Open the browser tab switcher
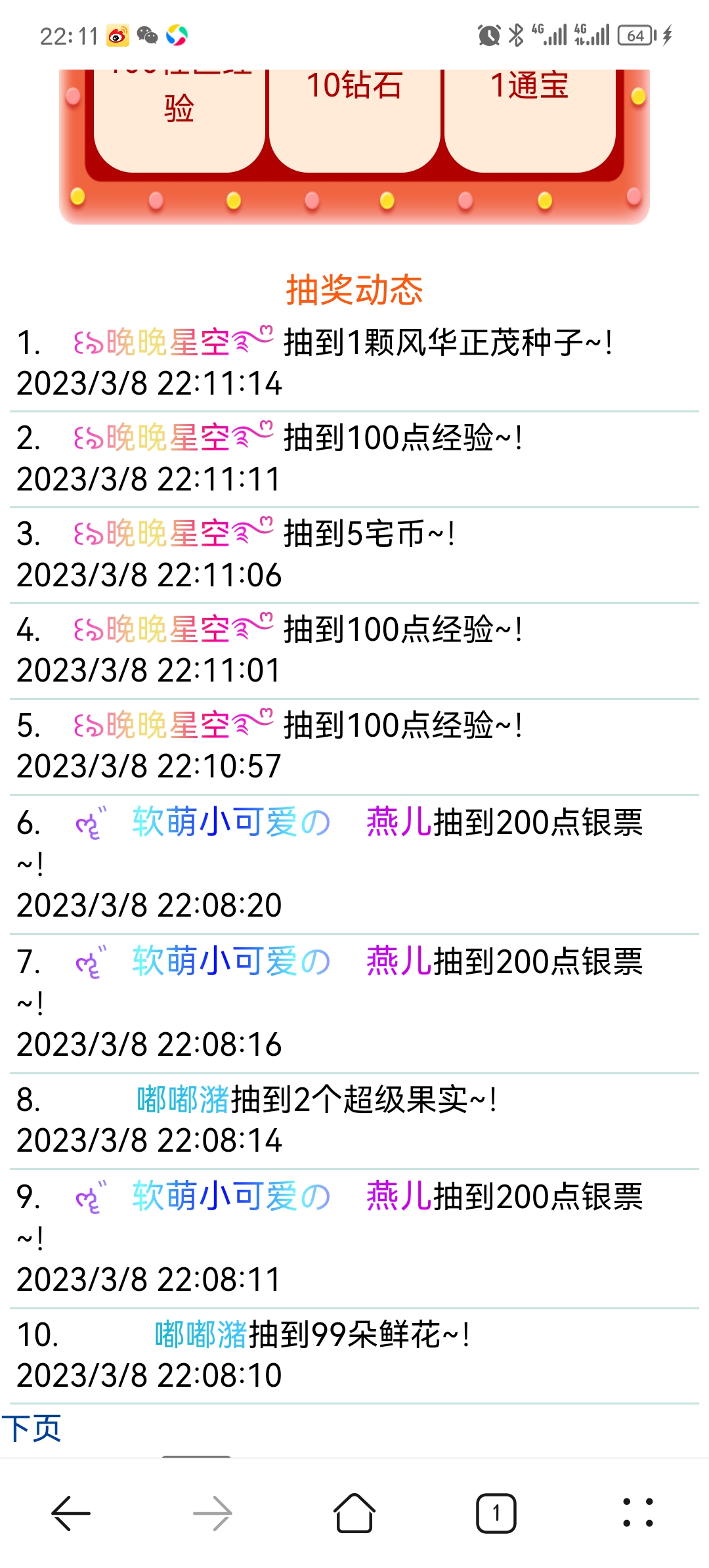Viewport: 709px width, 1568px height. point(496,1513)
